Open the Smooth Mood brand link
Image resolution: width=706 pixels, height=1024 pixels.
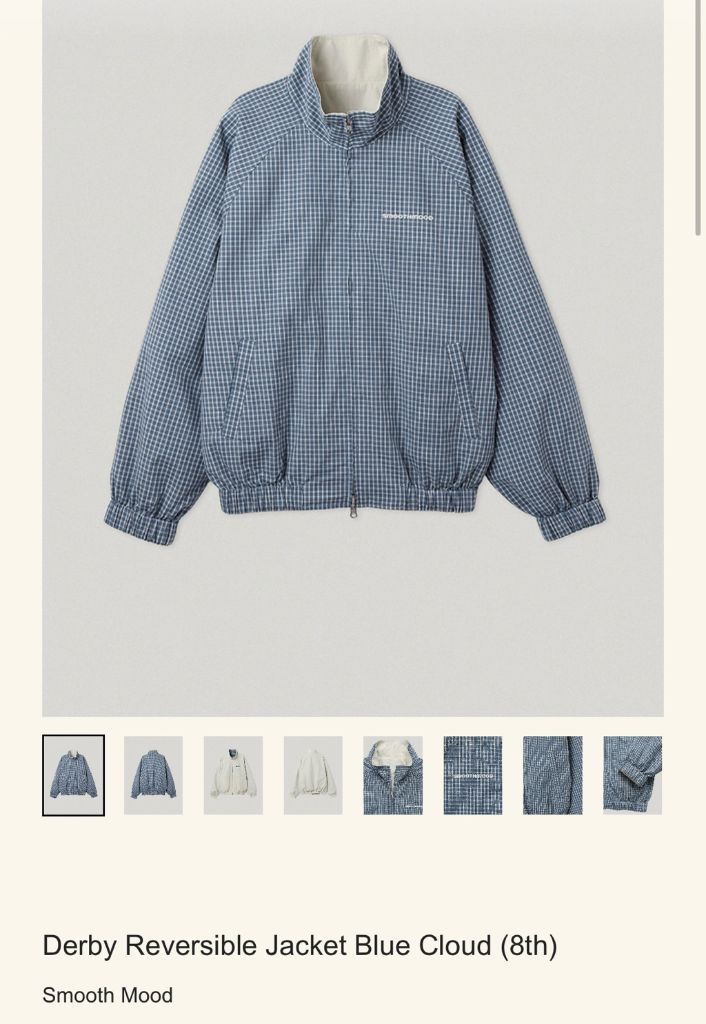[108, 995]
